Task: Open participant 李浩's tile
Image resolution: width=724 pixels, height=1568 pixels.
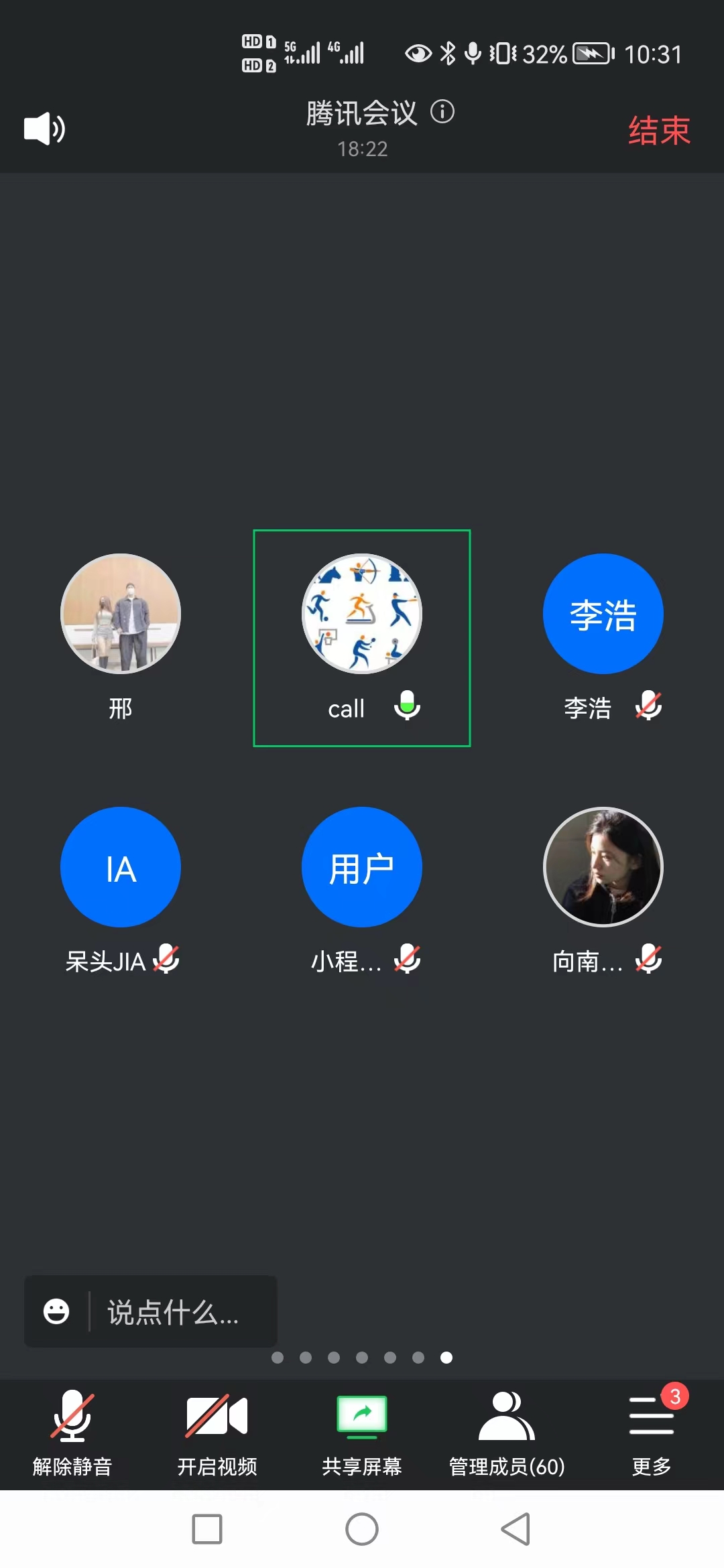Action: (x=603, y=614)
